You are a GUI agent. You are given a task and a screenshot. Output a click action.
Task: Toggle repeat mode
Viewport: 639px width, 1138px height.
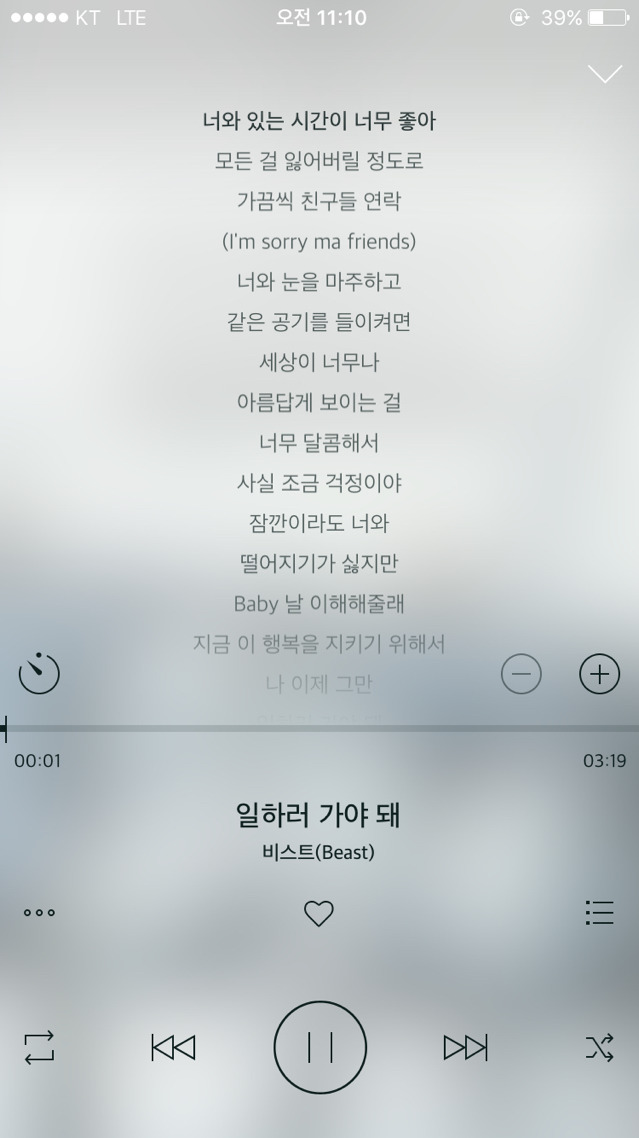click(39, 1047)
